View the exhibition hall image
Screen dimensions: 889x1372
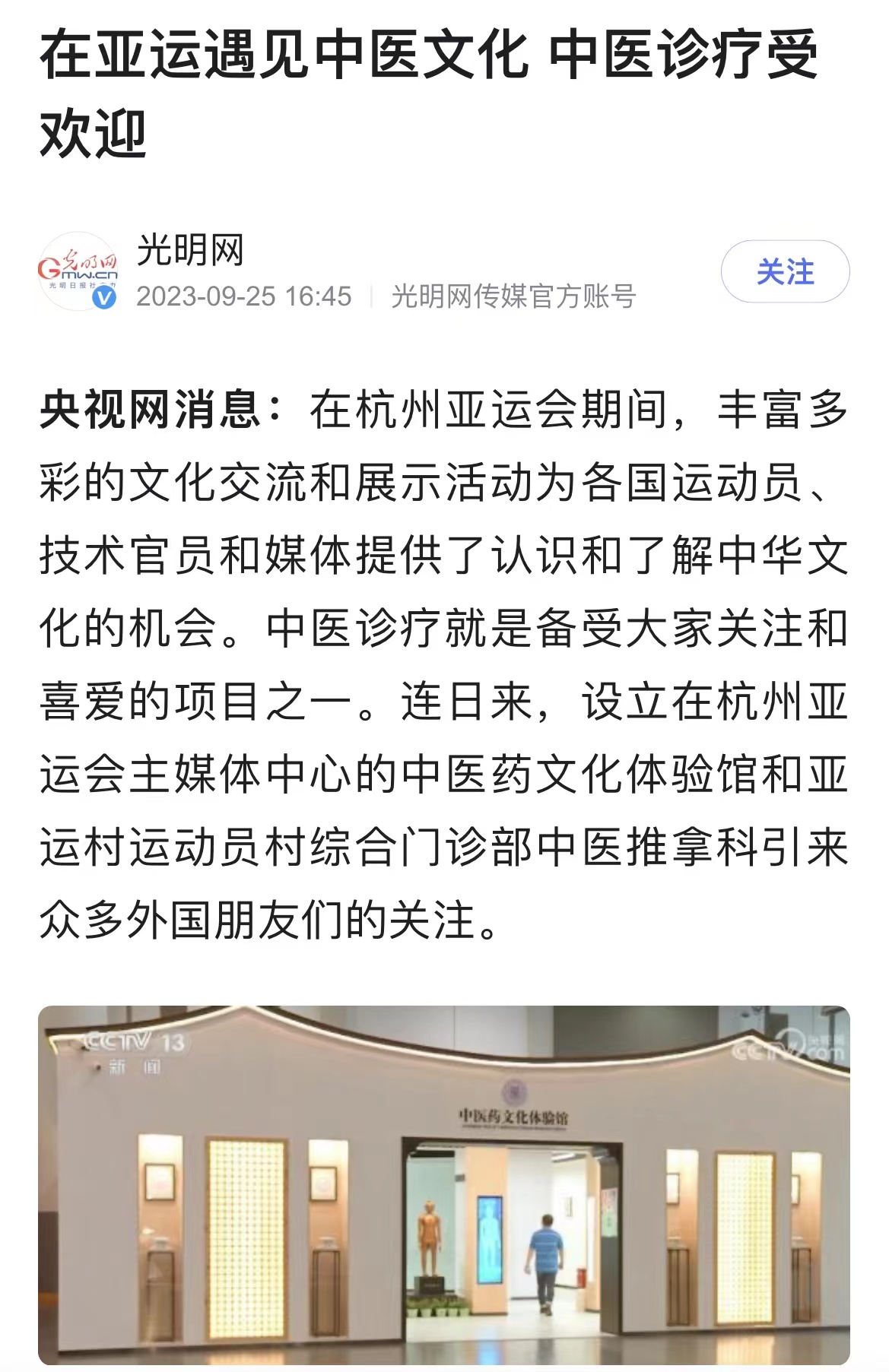444,1184
